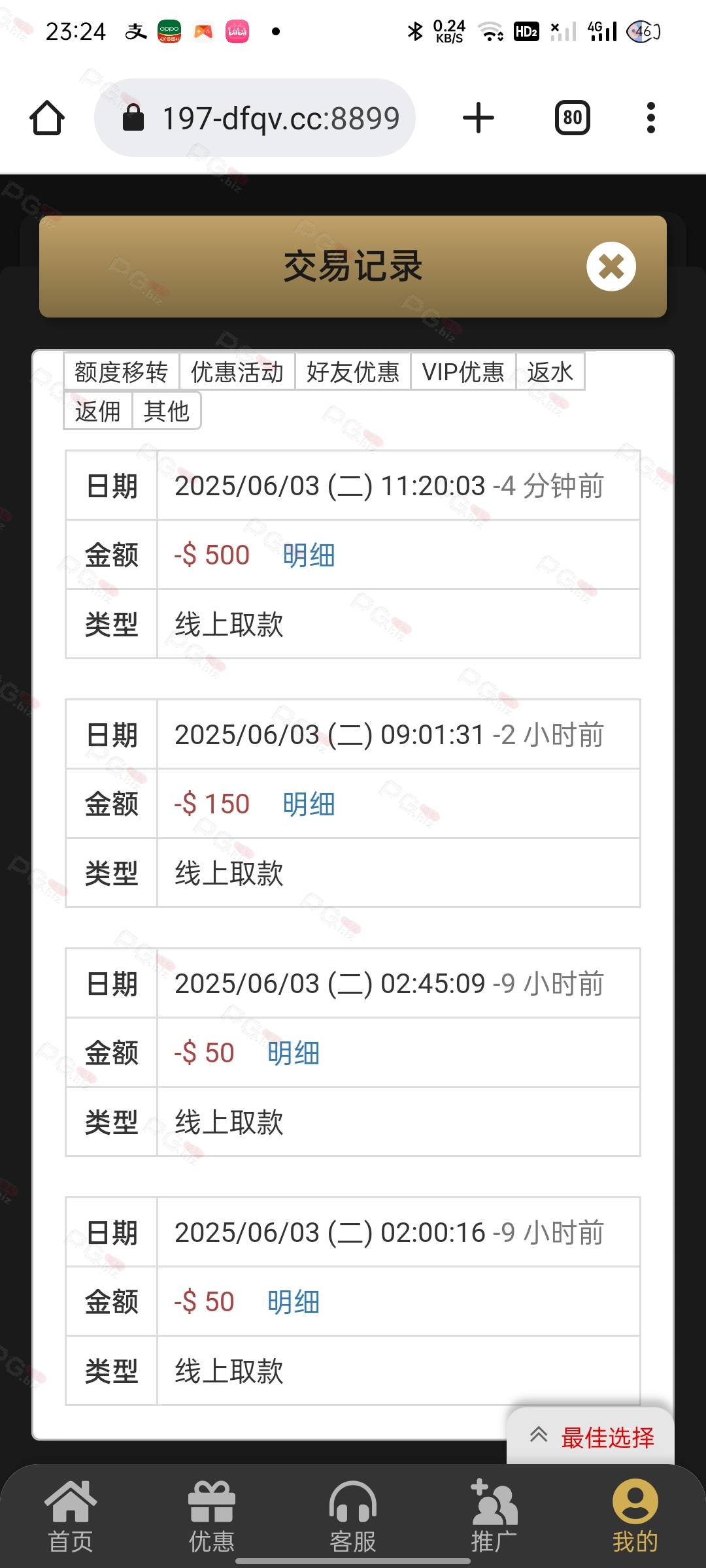View the 80 open tabs
The height and width of the screenshot is (1568, 706).
tap(573, 118)
